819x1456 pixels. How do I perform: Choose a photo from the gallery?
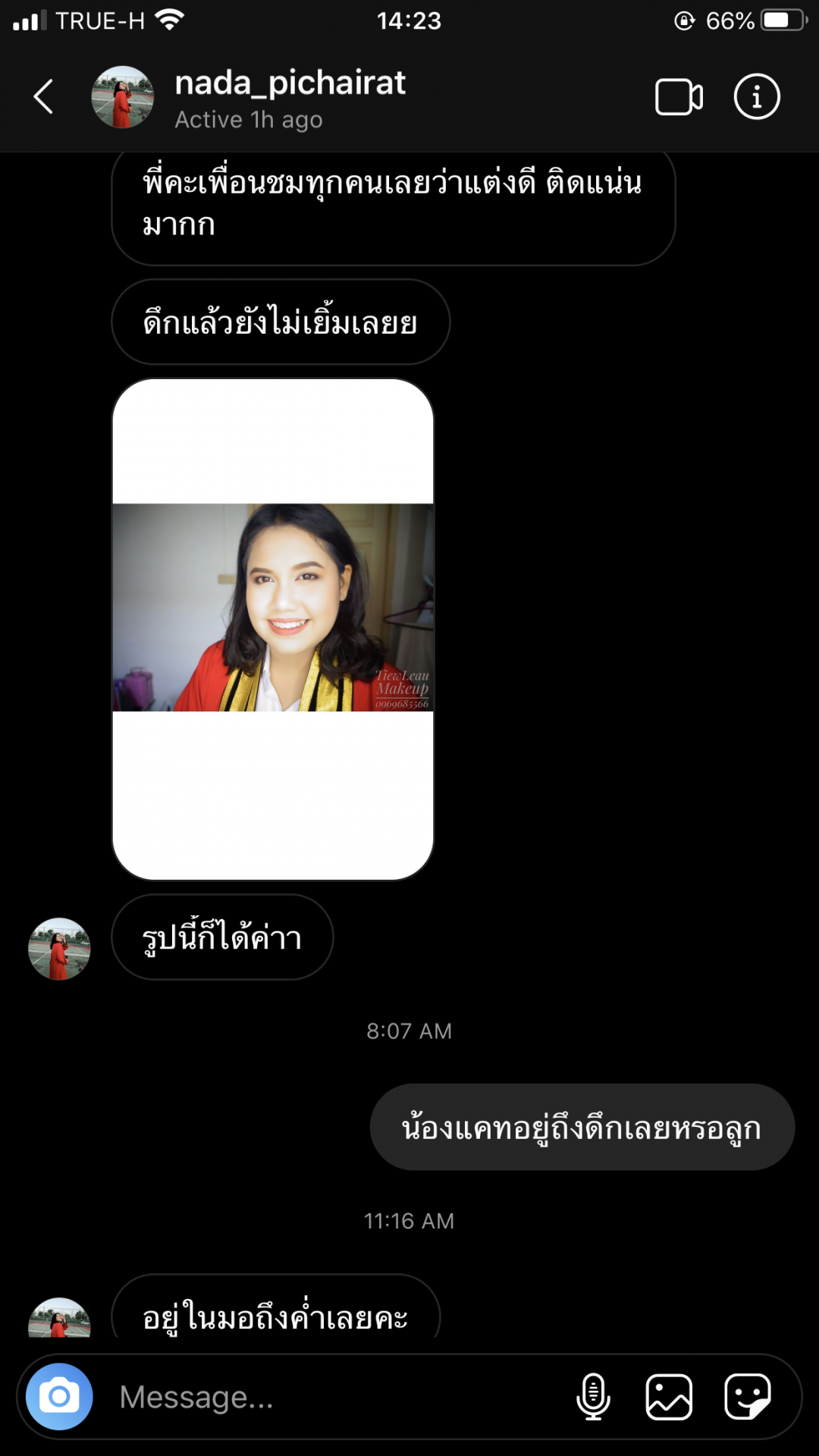(669, 1396)
